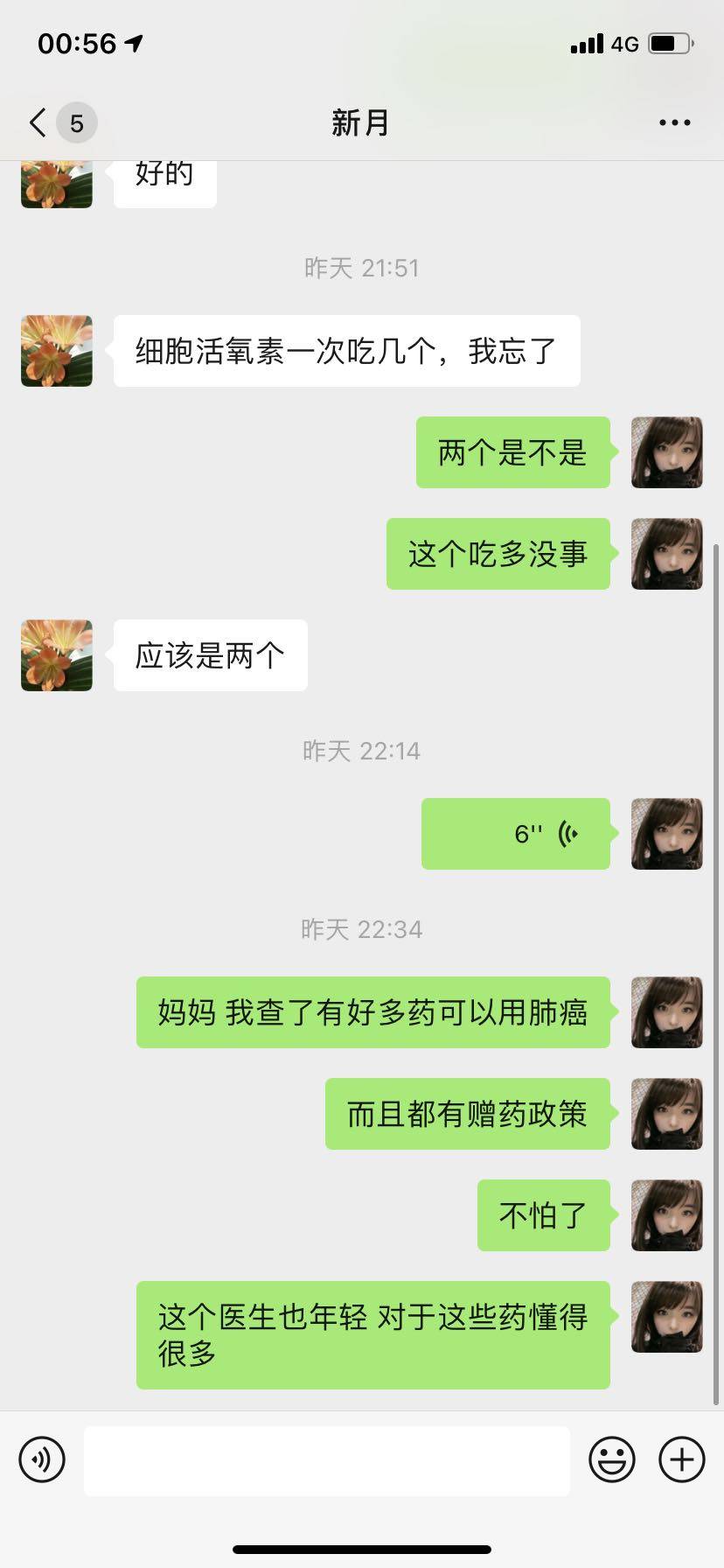Open the emoji sticker panel

pyautogui.click(x=612, y=1459)
